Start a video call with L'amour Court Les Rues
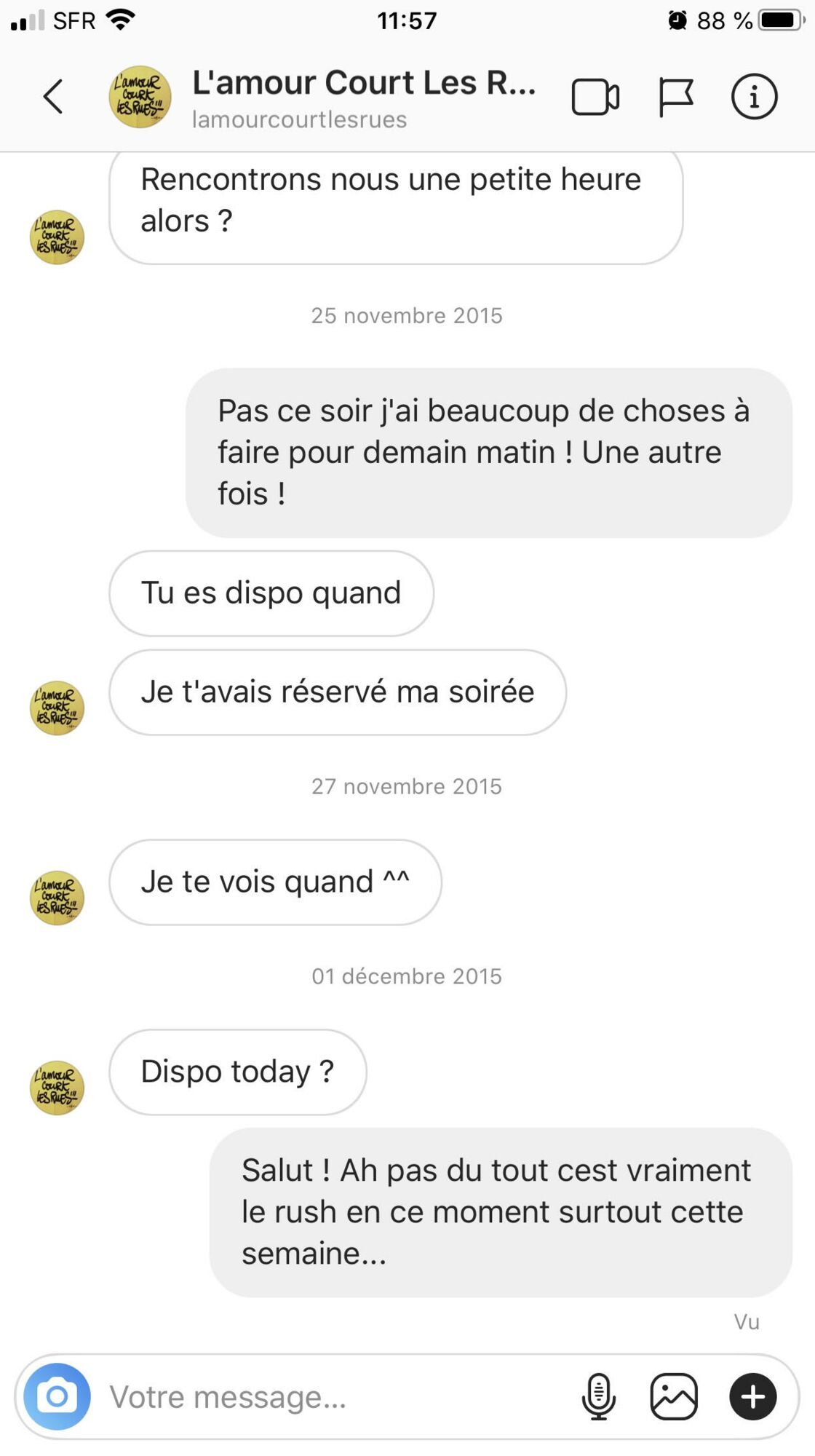Image resolution: width=815 pixels, height=1456 pixels. (x=595, y=97)
